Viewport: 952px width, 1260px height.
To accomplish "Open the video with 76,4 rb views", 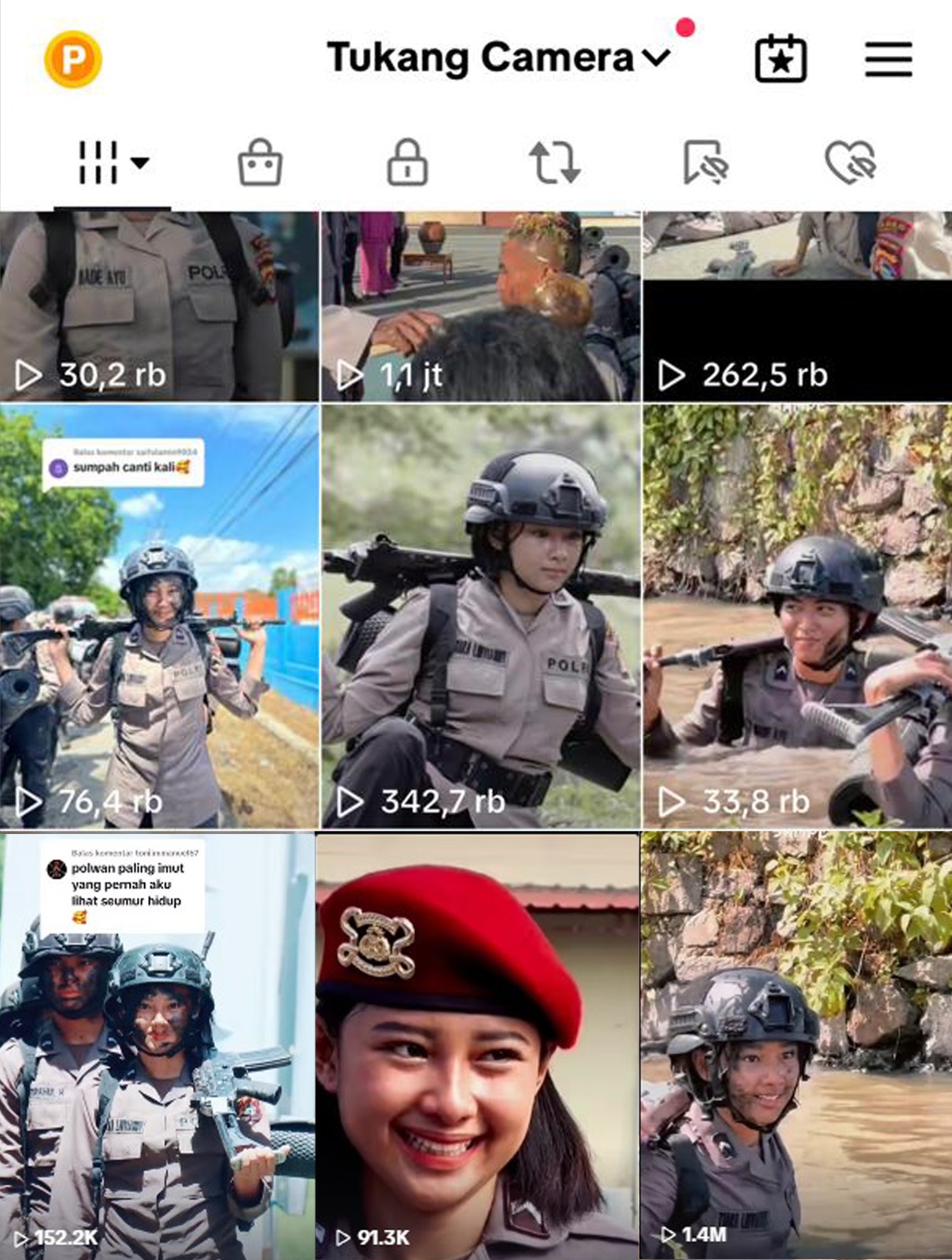I will 159,616.
